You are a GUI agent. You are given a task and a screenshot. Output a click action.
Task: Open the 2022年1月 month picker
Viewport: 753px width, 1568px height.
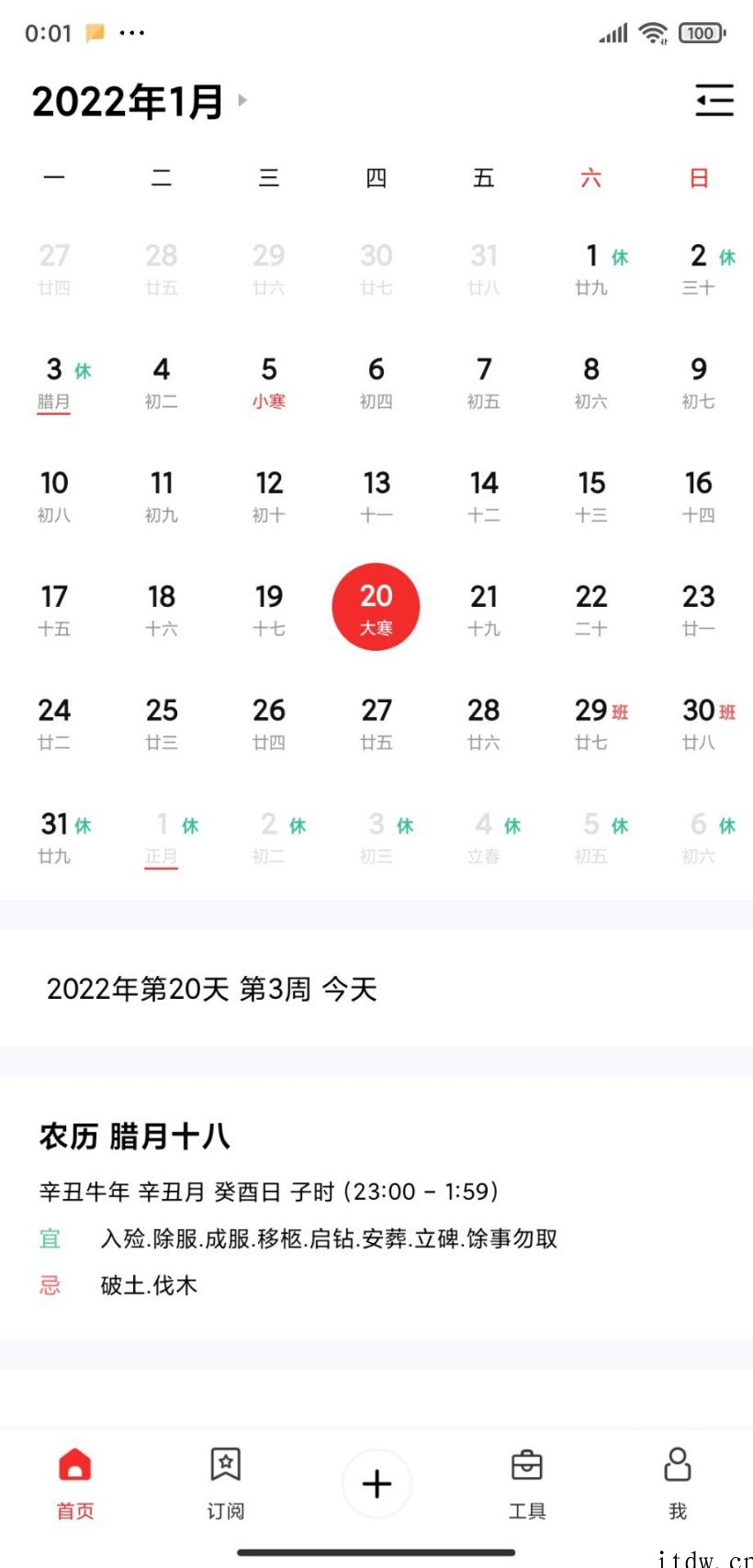[x=140, y=101]
